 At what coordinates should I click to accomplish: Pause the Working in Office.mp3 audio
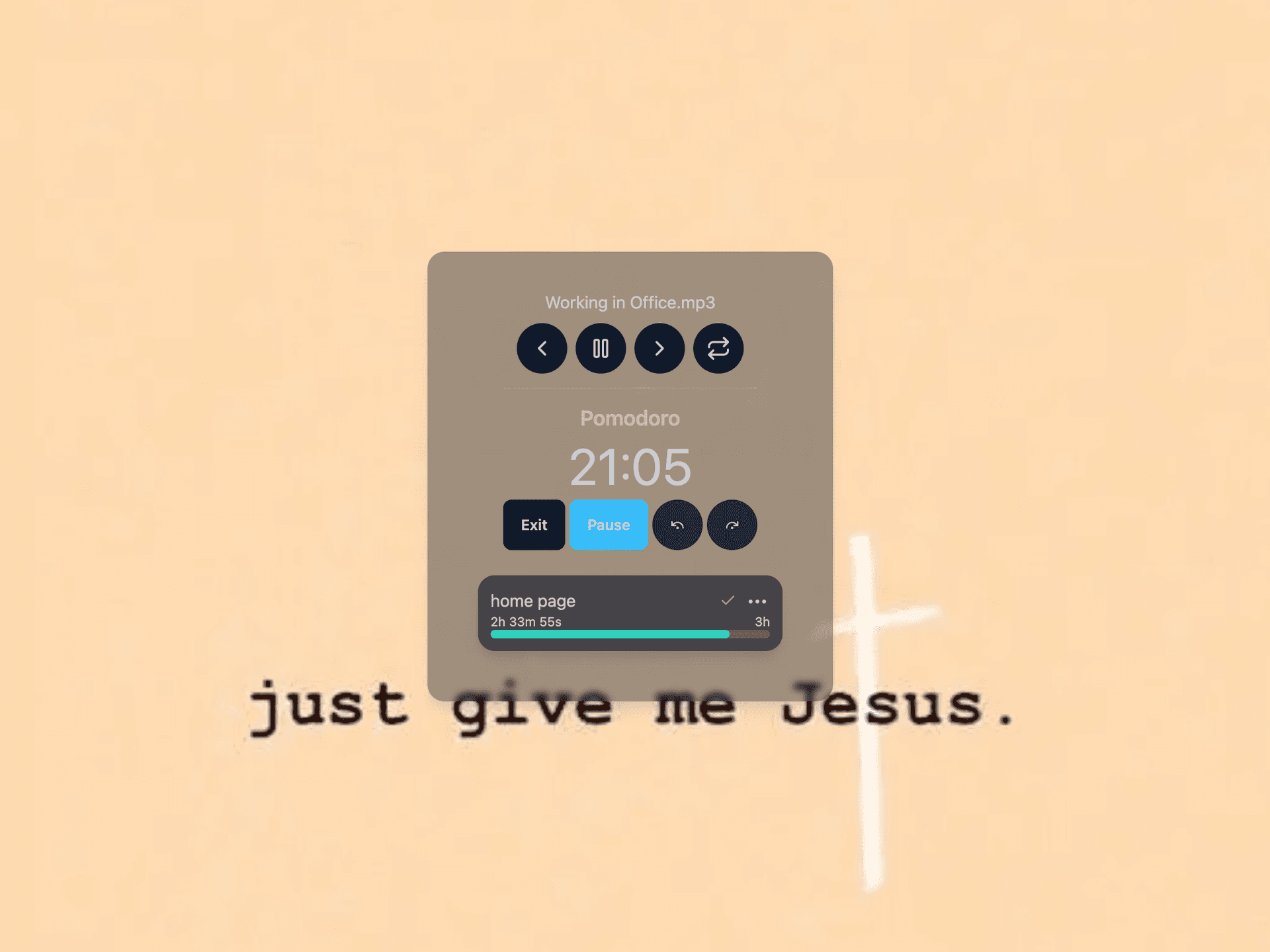pos(601,349)
